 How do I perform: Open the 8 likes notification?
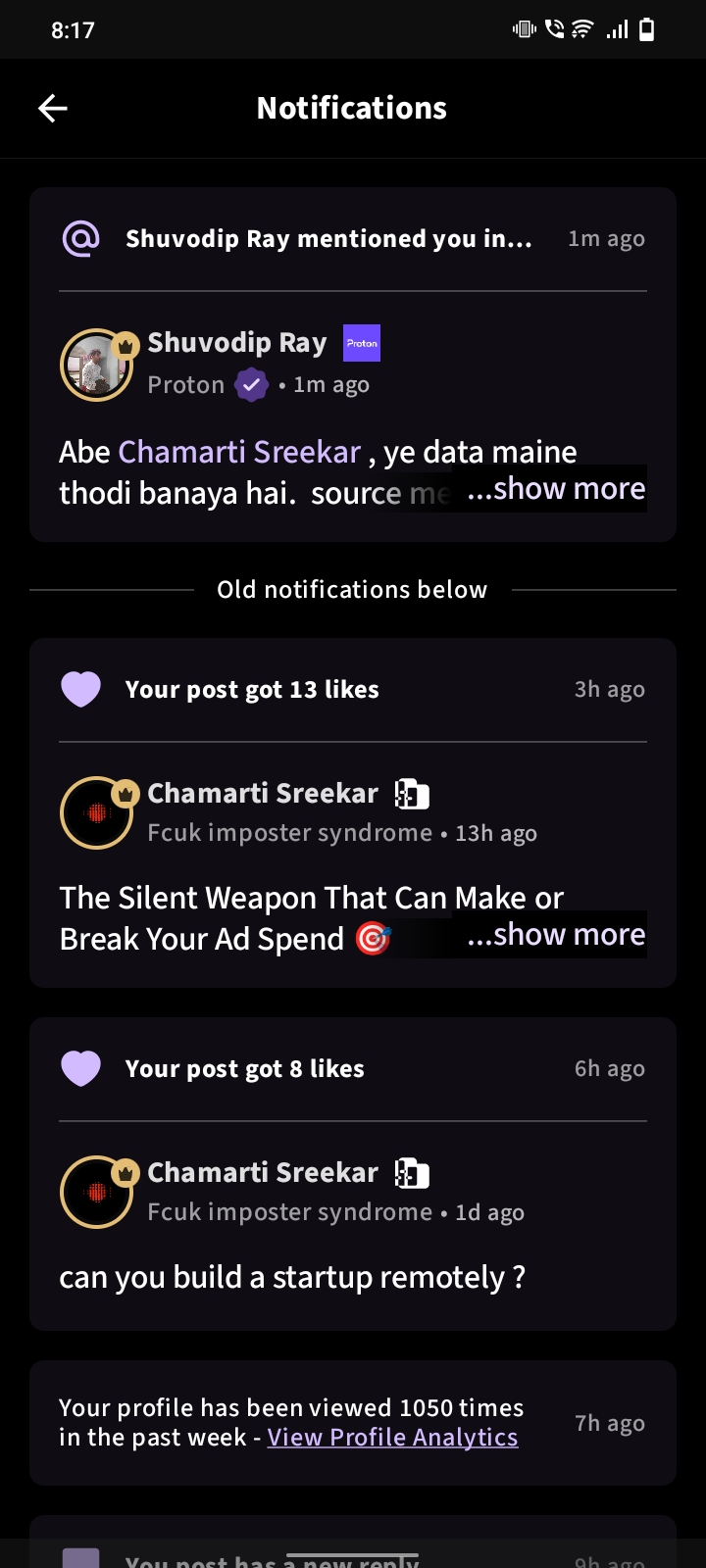(x=245, y=1069)
